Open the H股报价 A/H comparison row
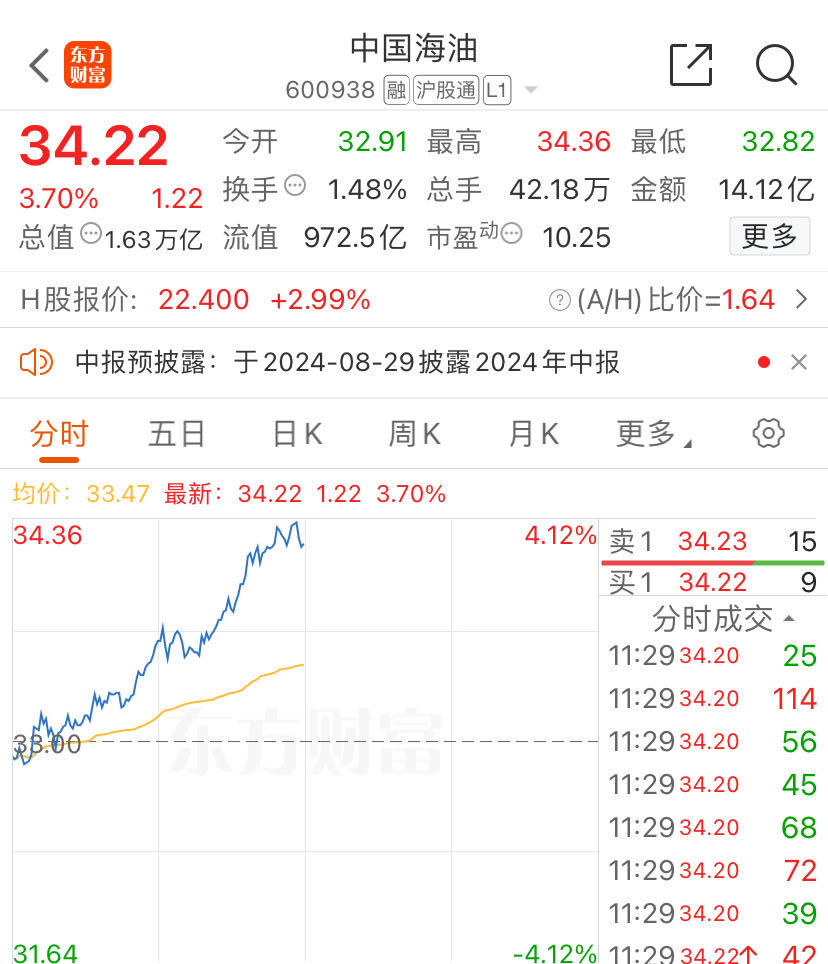Screen dimensions: 828x964 click(x=414, y=299)
